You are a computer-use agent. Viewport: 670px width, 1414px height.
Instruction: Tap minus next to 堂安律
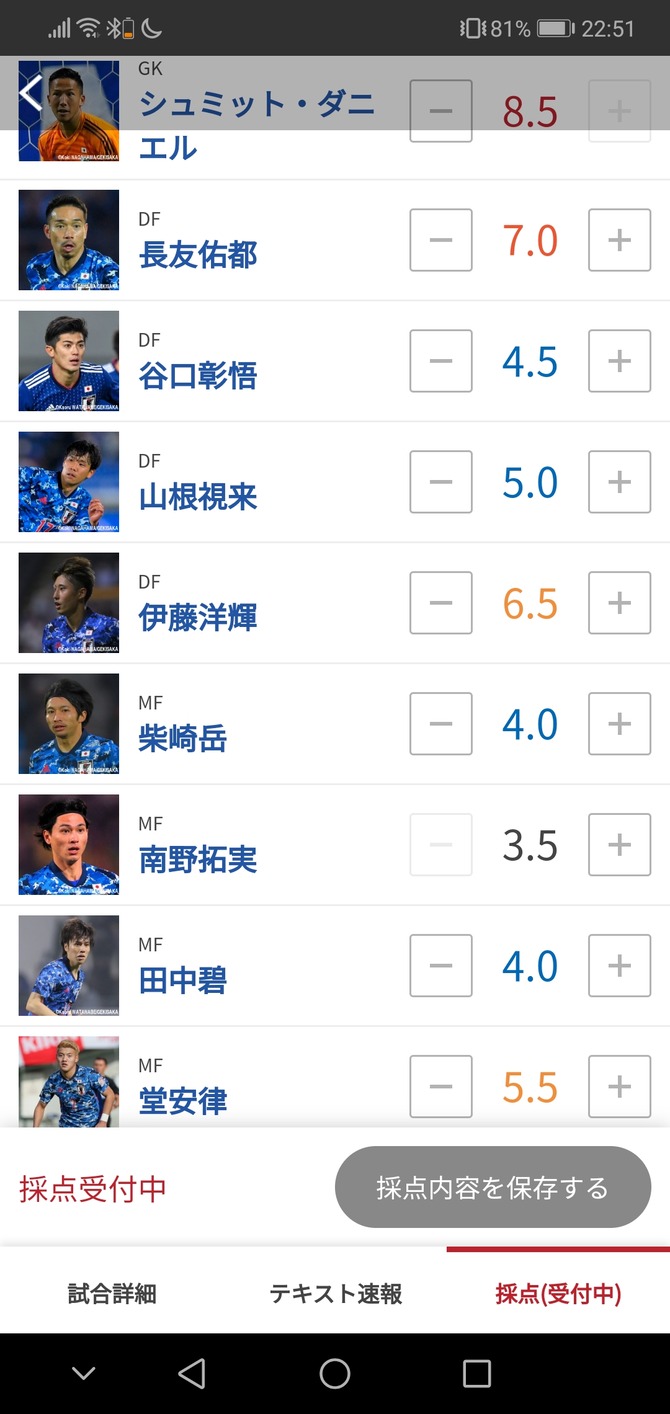(x=441, y=1087)
